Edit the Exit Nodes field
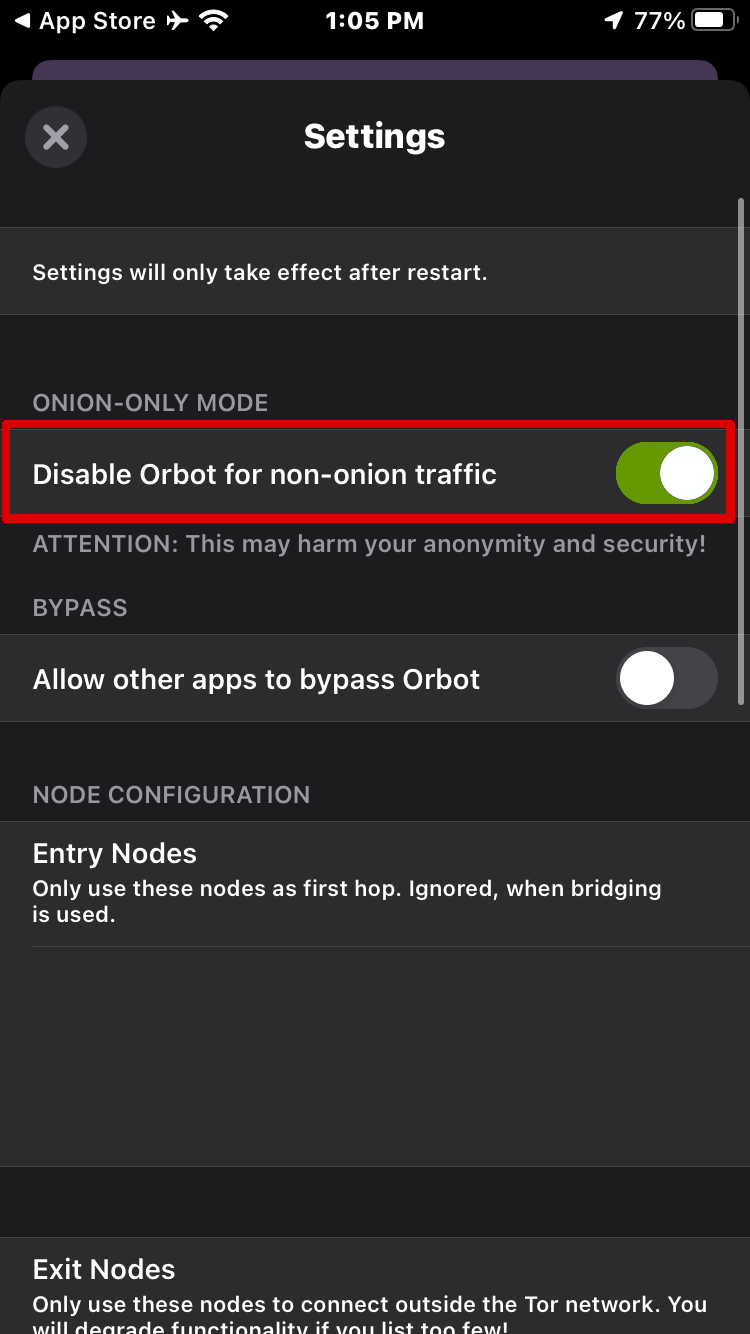Image resolution: width=750 pixels, height=1334 pixels. coord(374,1290)
